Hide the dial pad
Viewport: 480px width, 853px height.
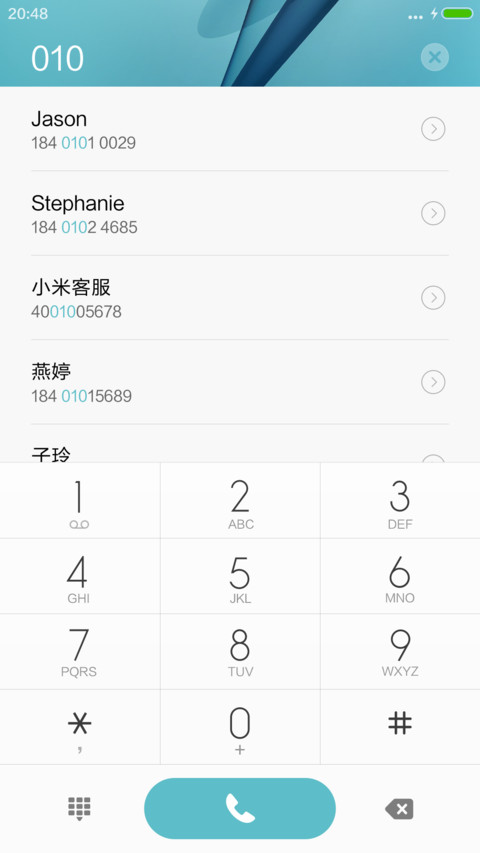[79, 808]
